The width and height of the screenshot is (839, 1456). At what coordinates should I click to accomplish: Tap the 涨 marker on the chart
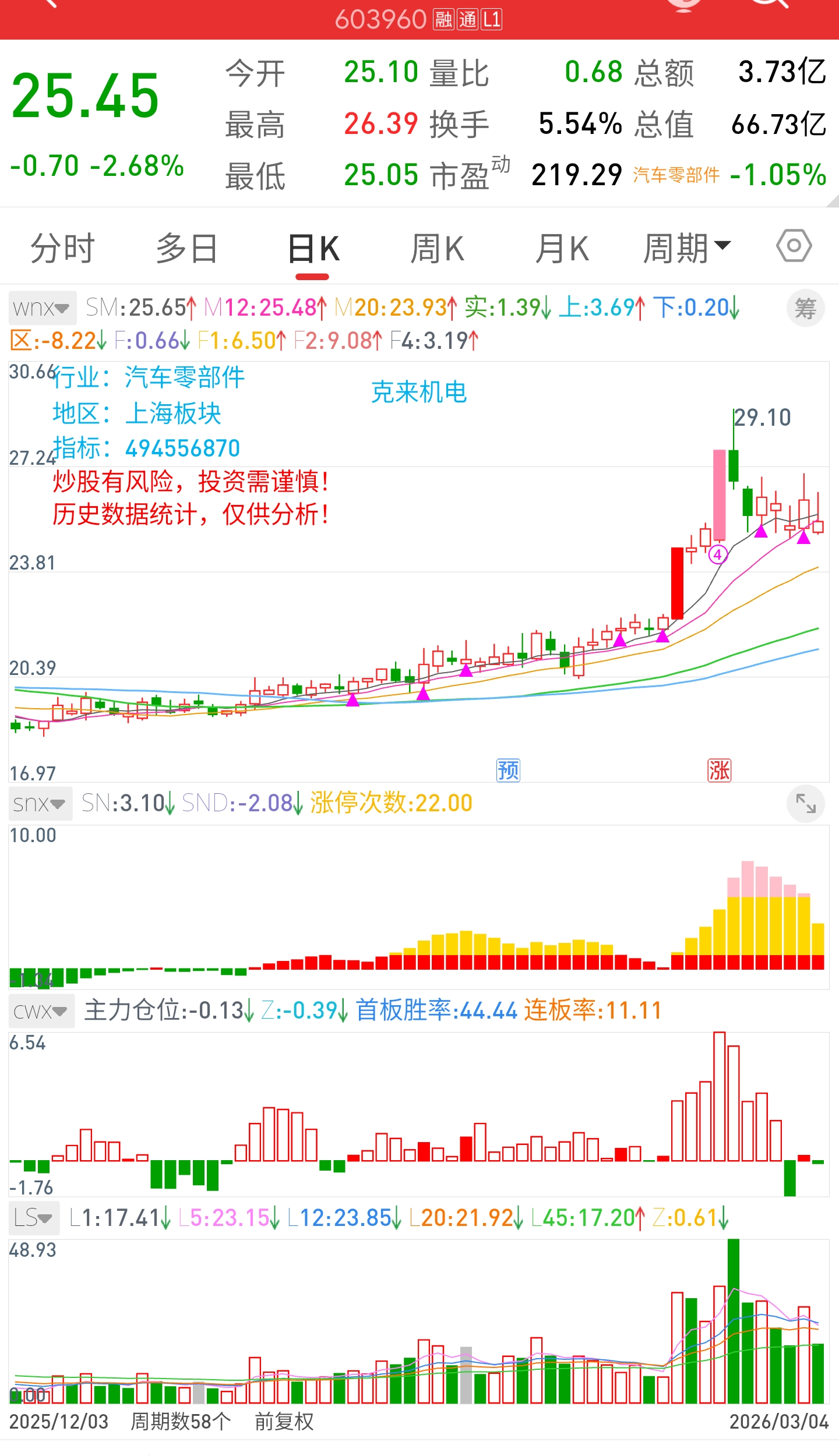(x=719, y=771)
